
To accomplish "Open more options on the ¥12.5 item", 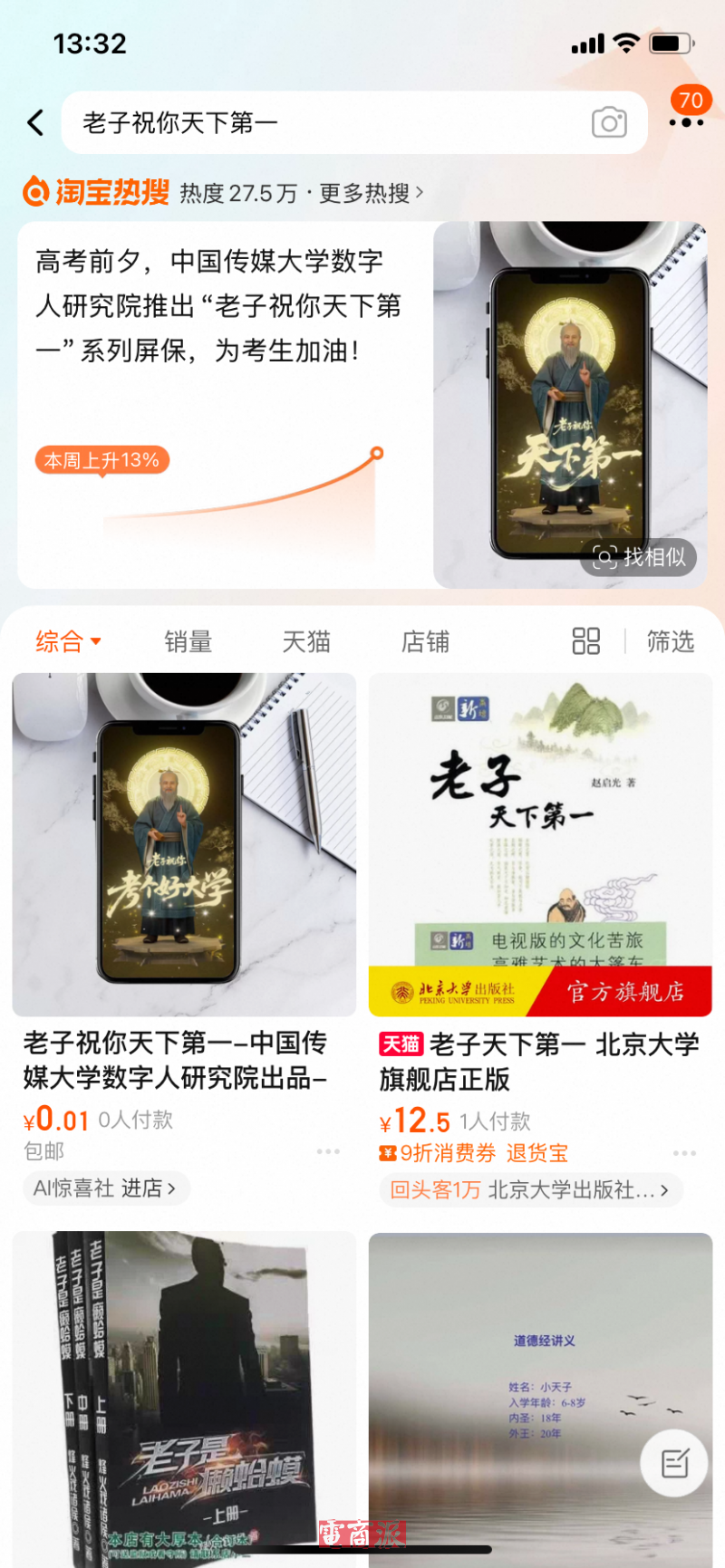I will coord(684,1153).
